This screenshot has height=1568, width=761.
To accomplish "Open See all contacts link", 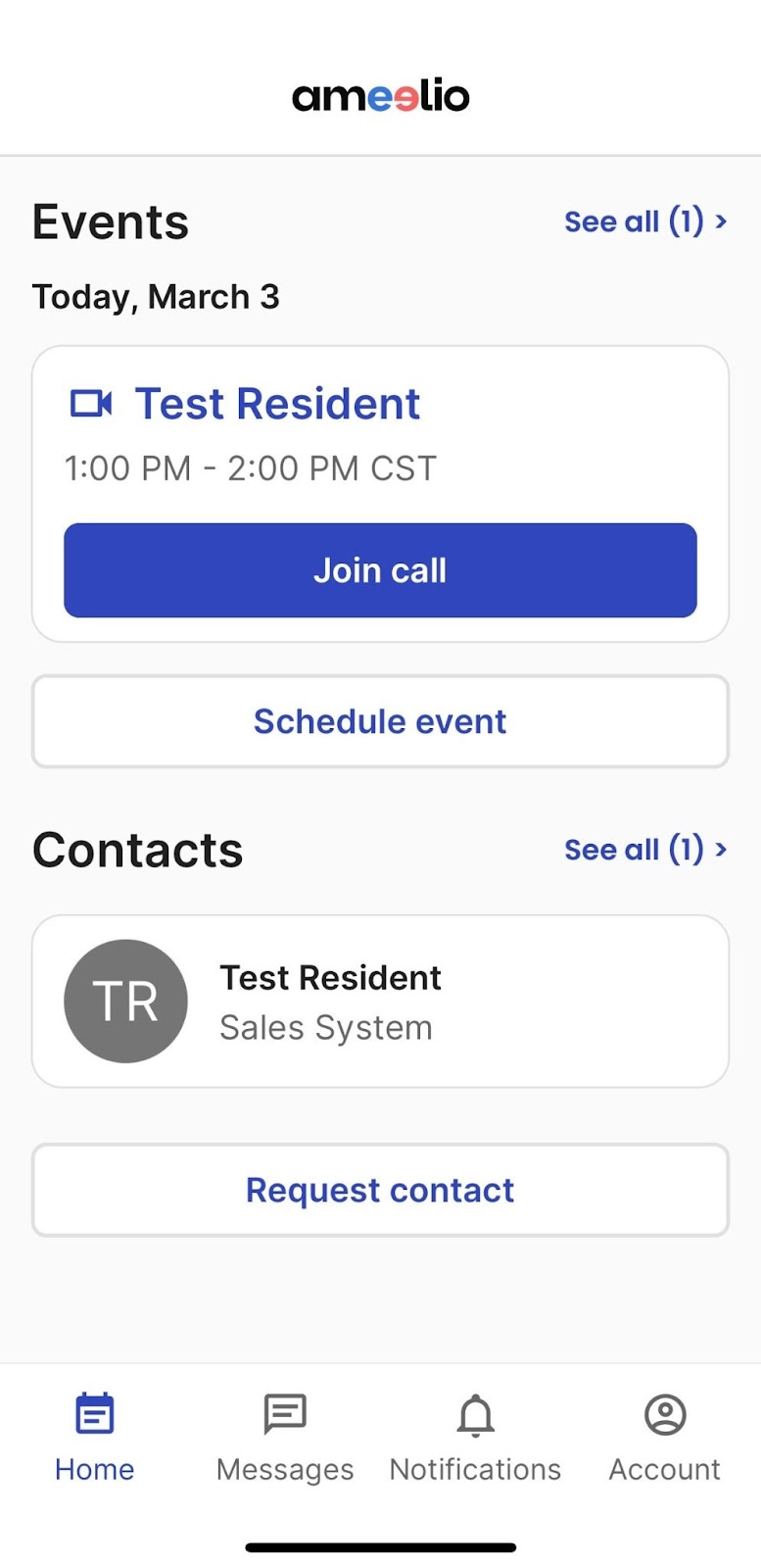I will 645,850.
